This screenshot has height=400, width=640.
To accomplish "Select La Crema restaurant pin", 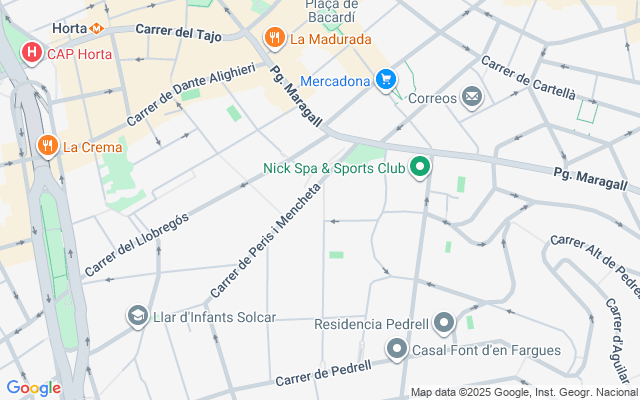I will pyautogui.click(x=46, y=147).
